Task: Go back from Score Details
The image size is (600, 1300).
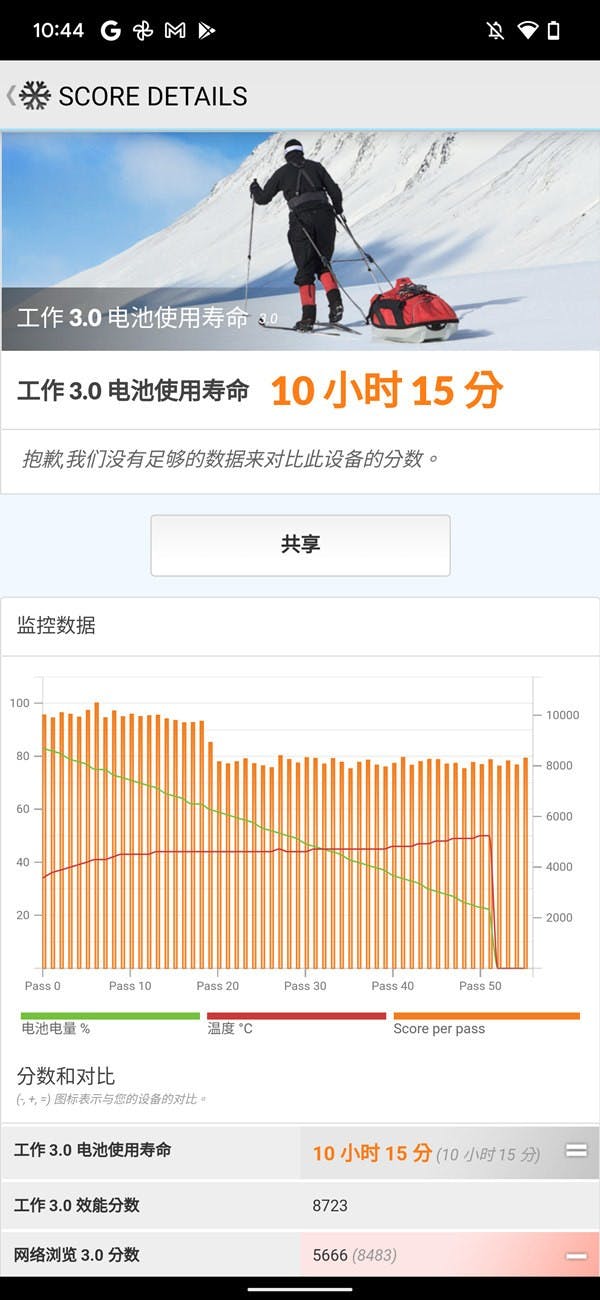Action: [x=28, y=96]
